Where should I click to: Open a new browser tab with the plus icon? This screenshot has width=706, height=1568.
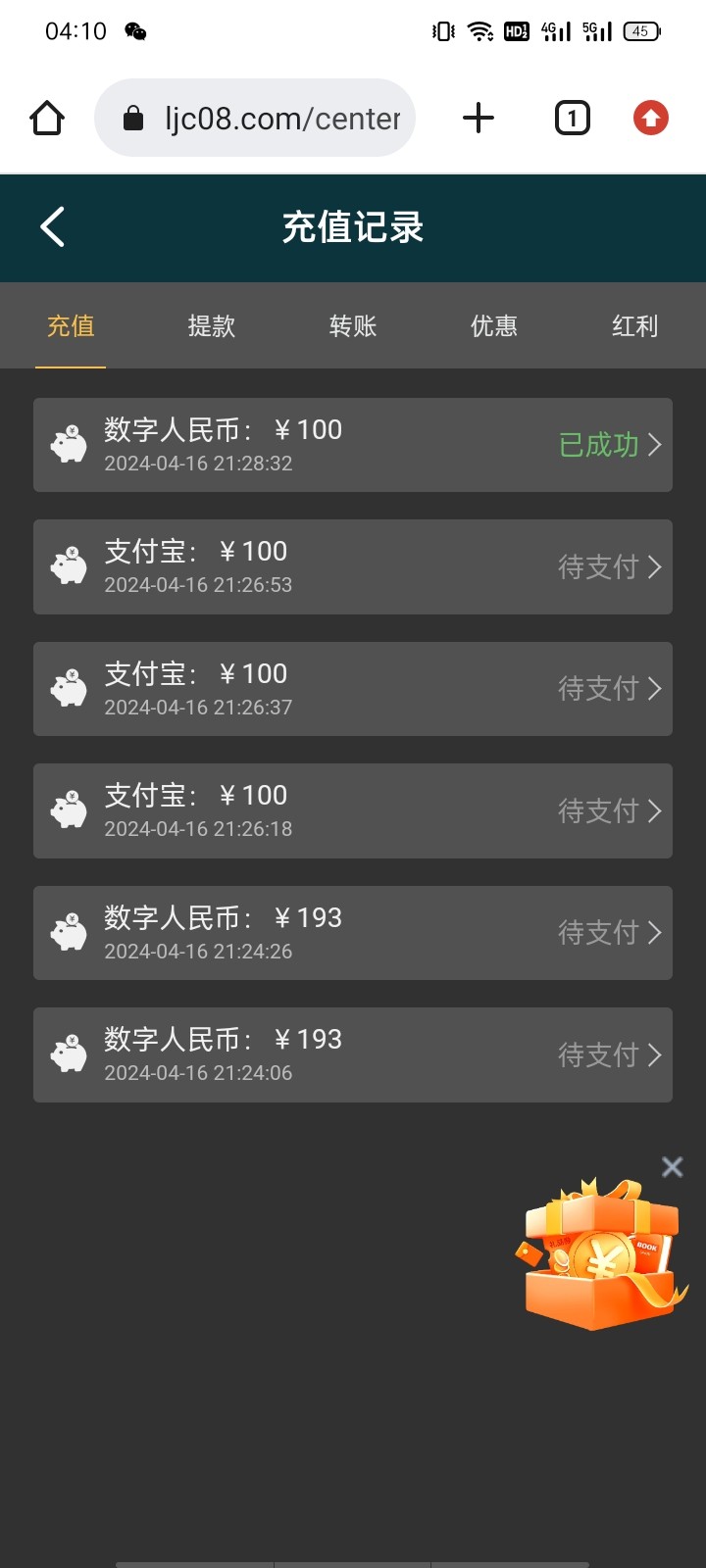tap(478, 118)
